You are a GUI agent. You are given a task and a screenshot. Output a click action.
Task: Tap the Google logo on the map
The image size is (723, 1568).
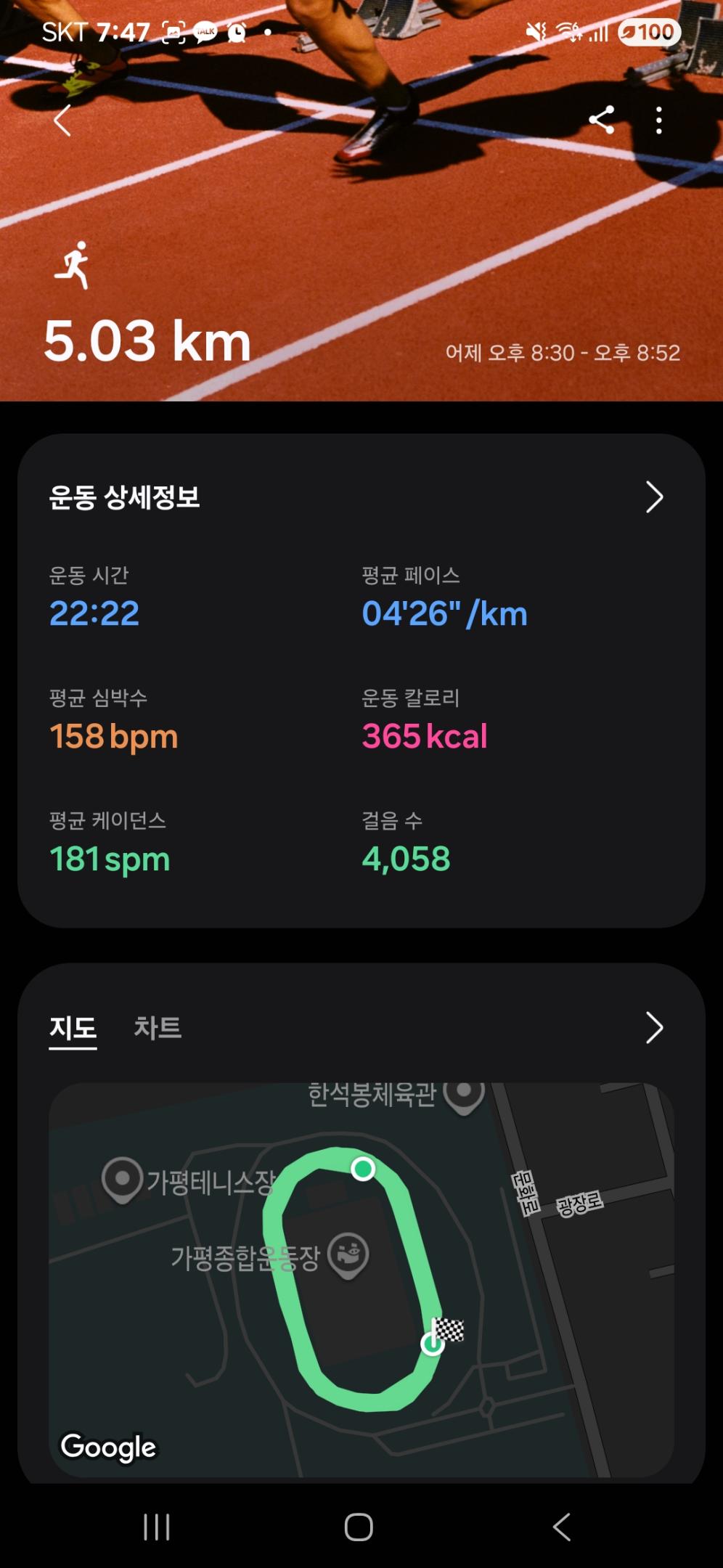tap(107, 1447)
